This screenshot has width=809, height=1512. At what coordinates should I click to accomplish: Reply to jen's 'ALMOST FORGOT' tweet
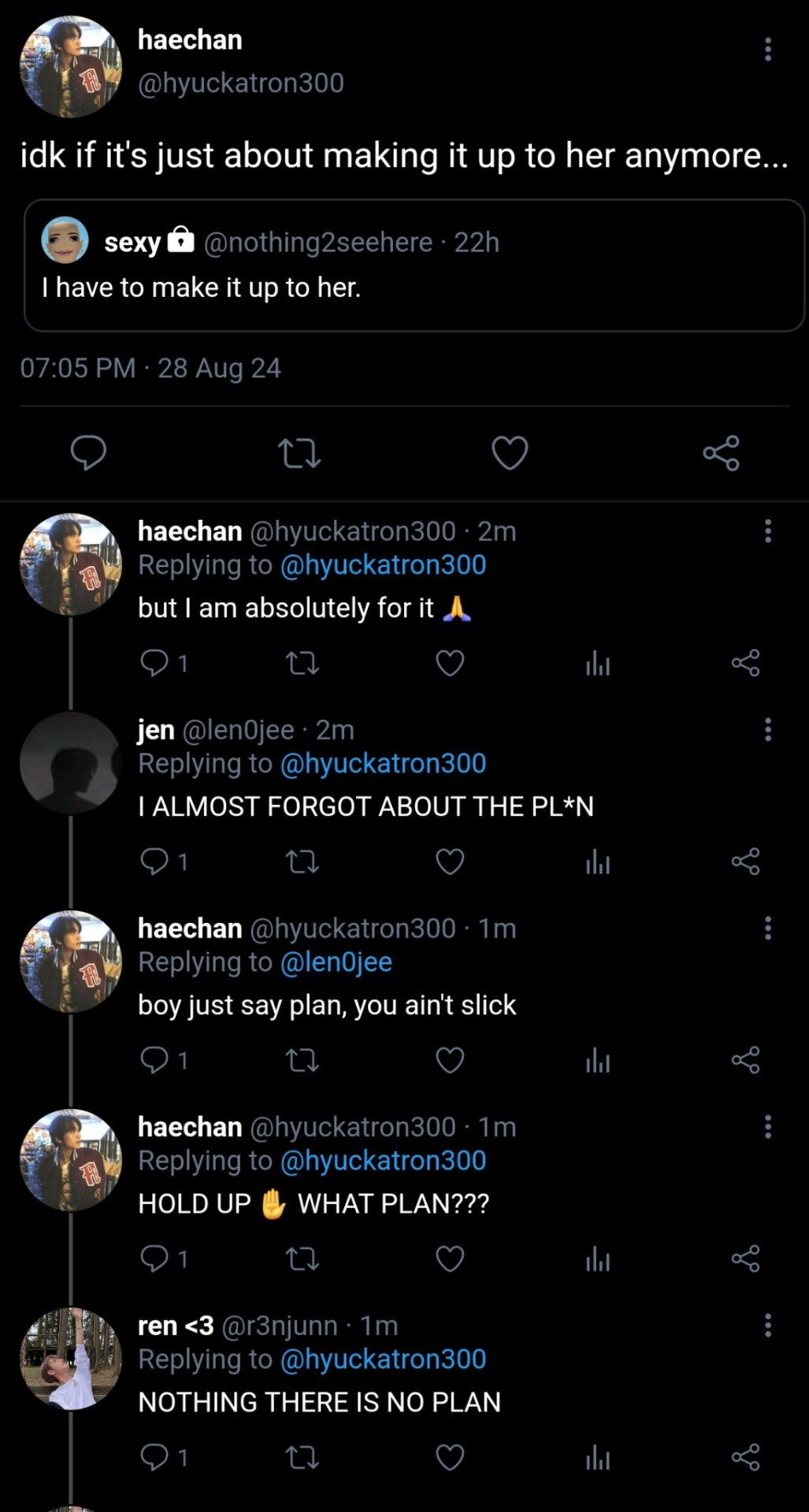click(154, 862)
